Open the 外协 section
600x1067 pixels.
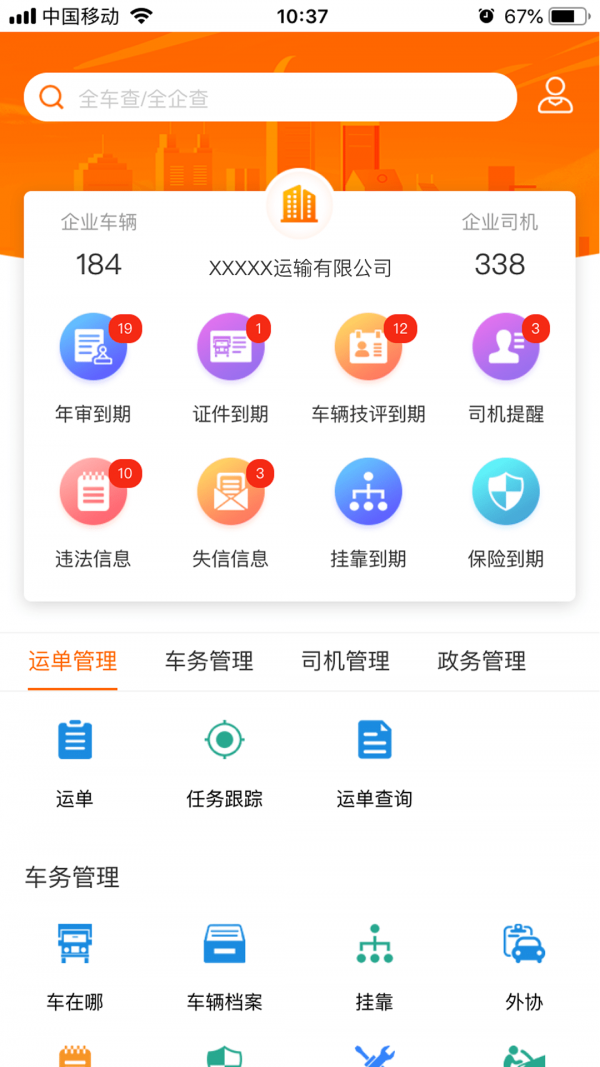[524, 944]
